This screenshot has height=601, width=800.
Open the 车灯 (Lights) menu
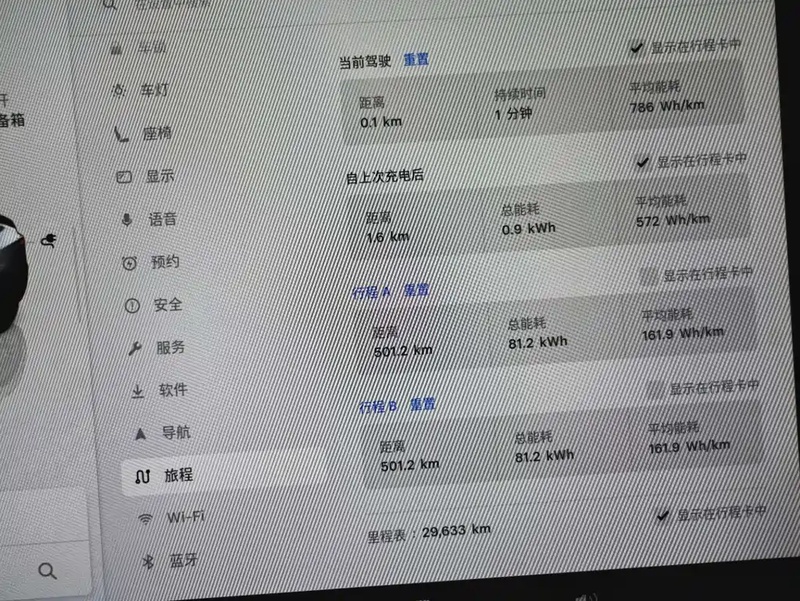(154, 90)
